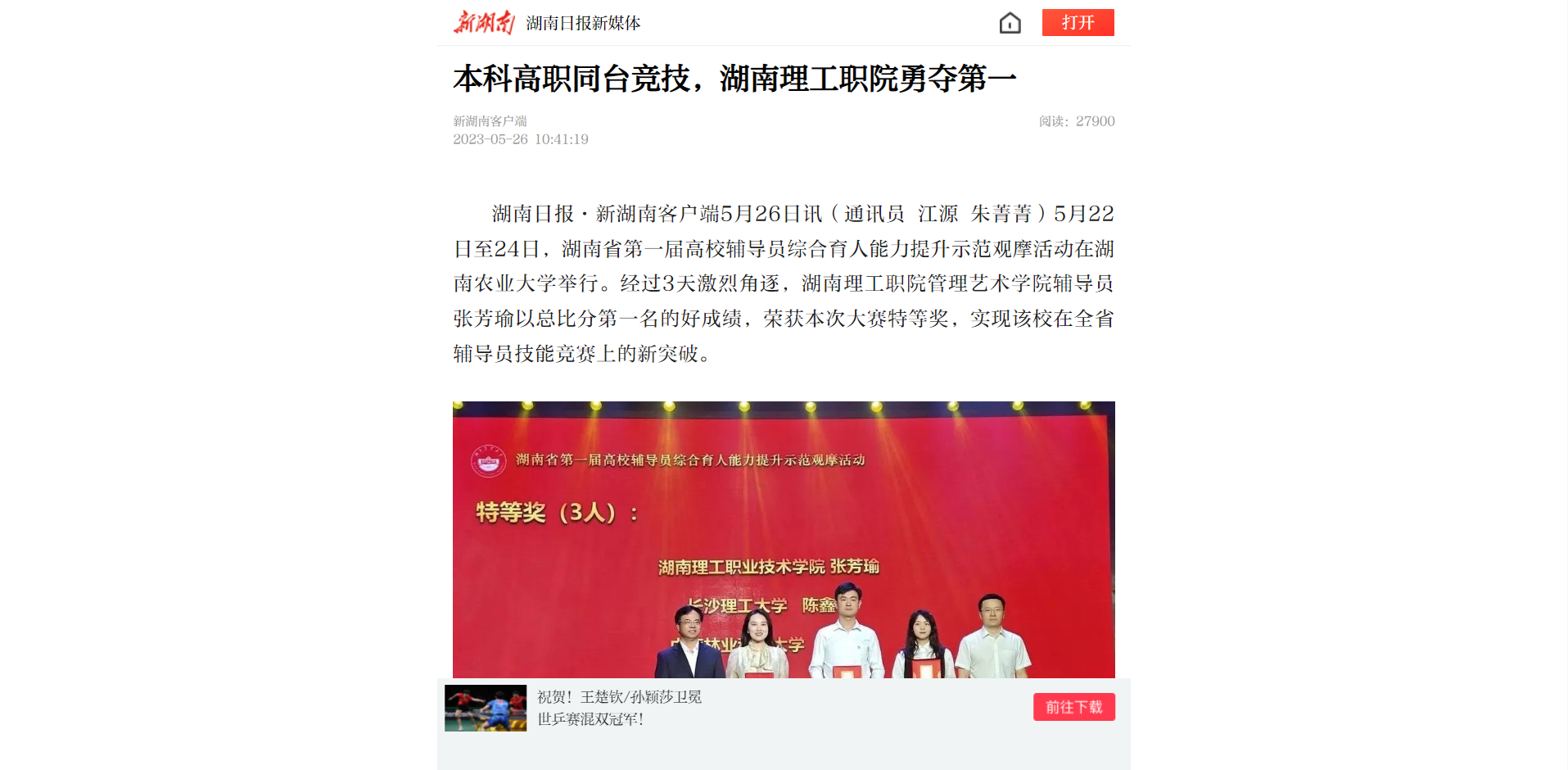Image resolution: width=1568 pixels, height=770 pixels.
Task: Tap the home icon in the header
Action: coord(1010,23)
